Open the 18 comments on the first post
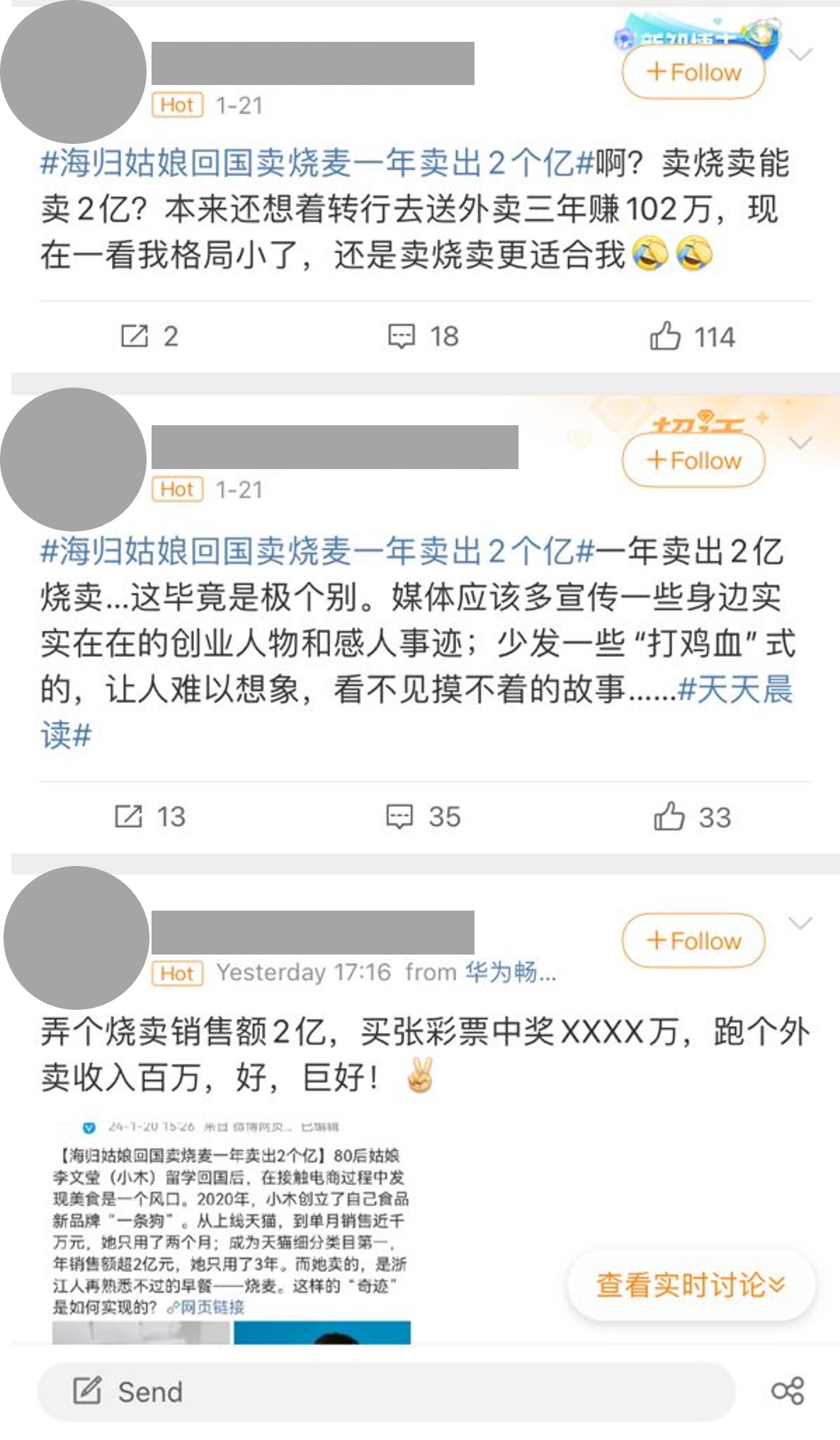The image size is (840, 1440). (423, 337)
